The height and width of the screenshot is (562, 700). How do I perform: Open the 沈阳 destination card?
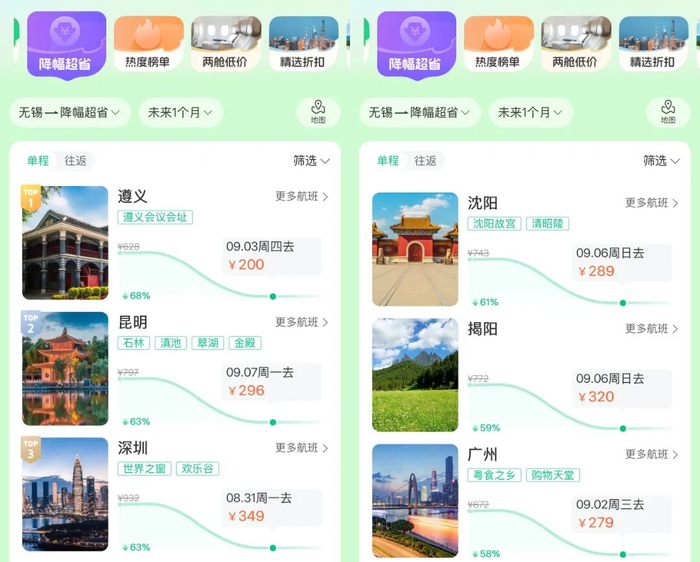(x=525, y=249)
